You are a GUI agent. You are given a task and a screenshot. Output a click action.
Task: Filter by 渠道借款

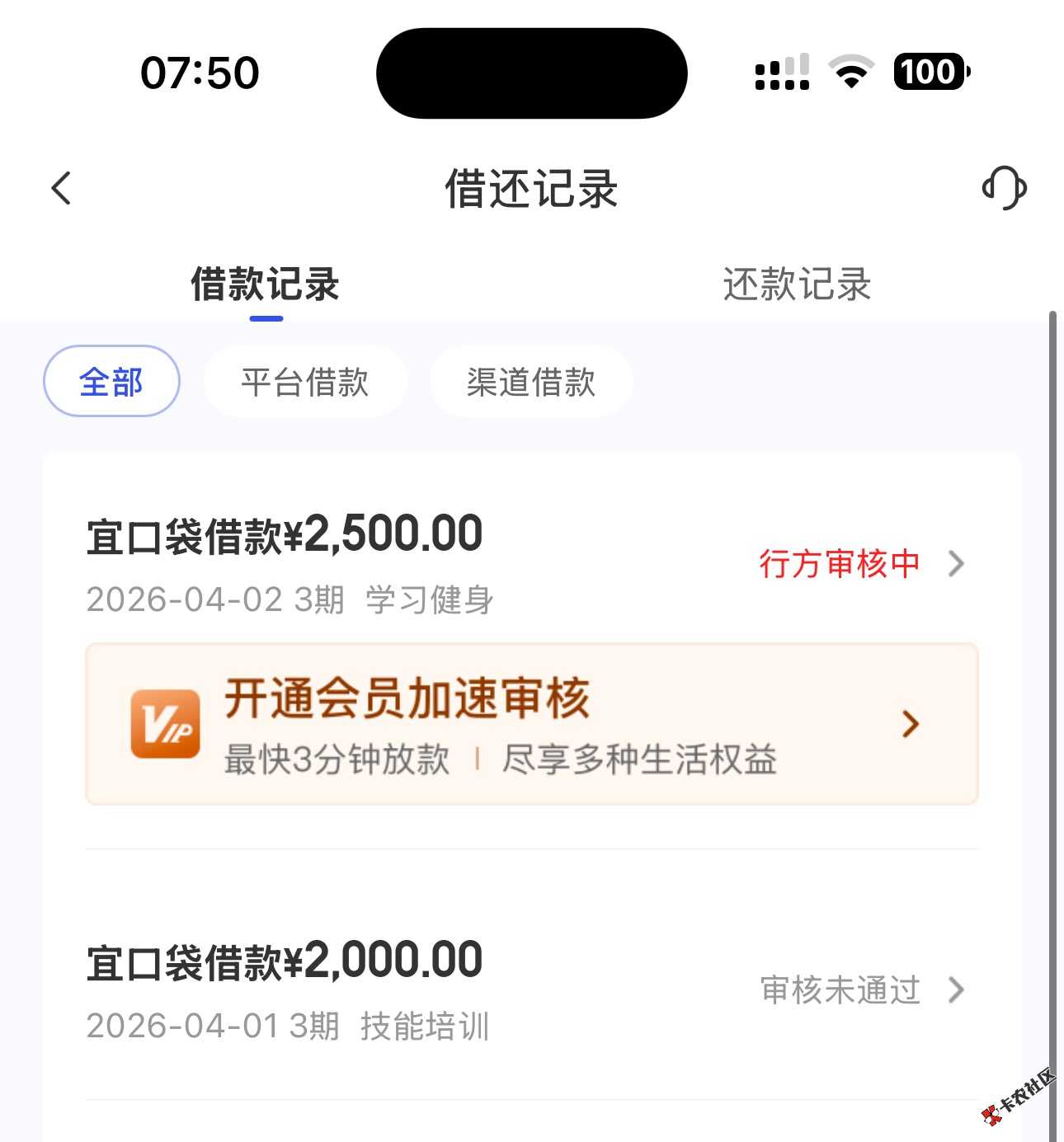click(x=531, y=382)
